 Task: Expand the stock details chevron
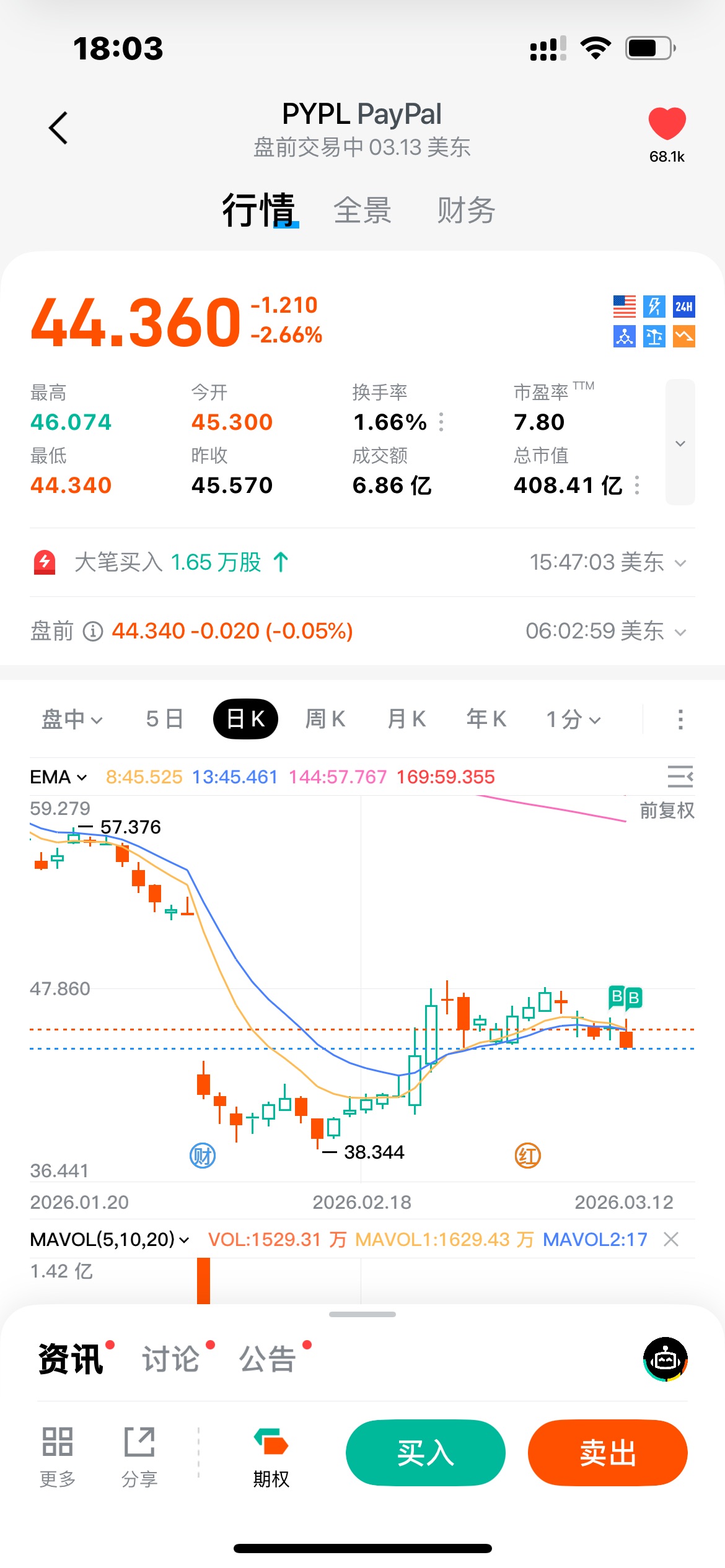click(x=680, y=443)
